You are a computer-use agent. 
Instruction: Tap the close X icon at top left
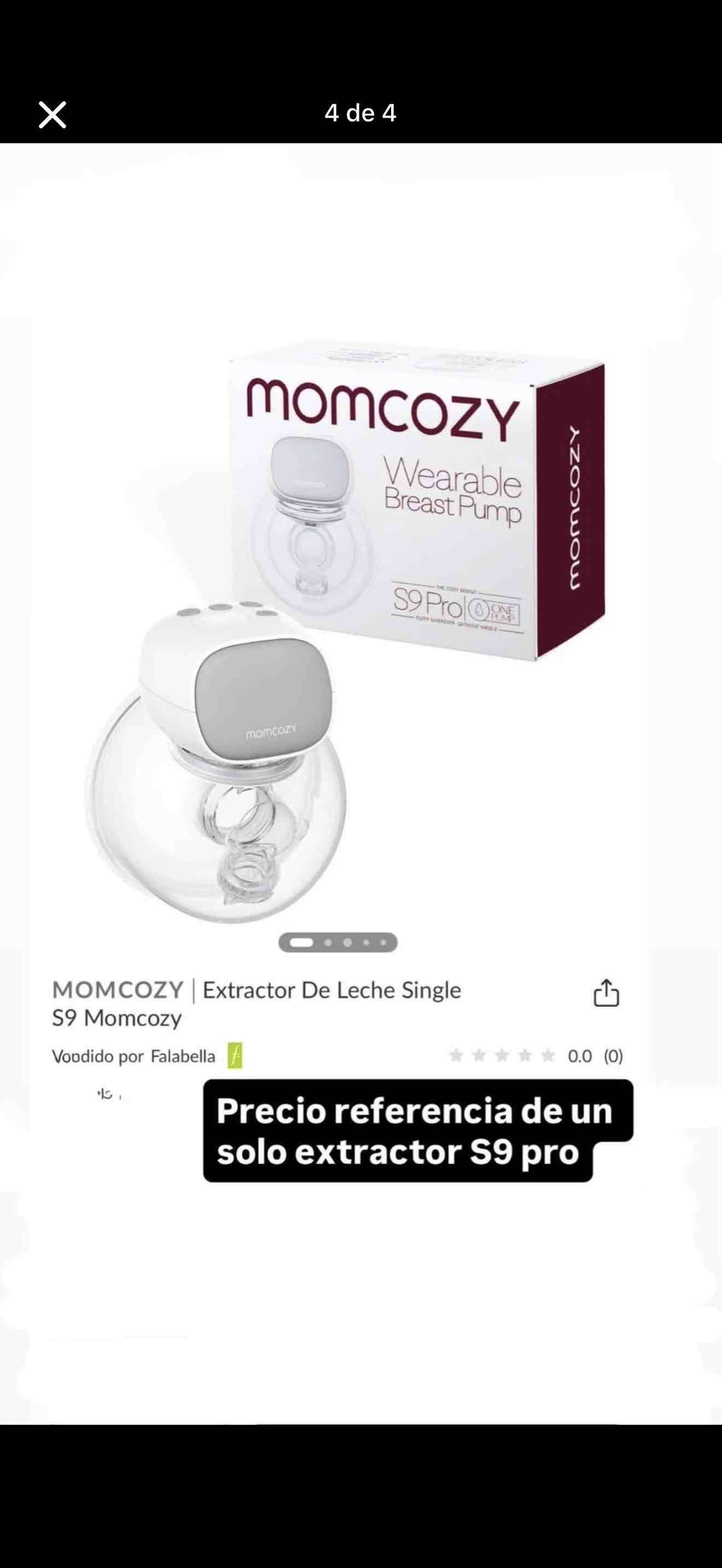coord(53,114)
